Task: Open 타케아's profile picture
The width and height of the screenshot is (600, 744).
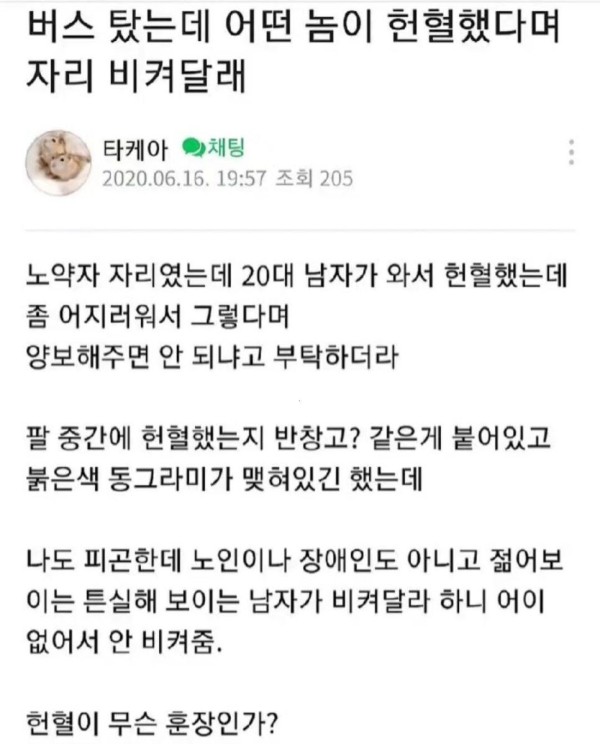Action: click(x=57, y=162)
